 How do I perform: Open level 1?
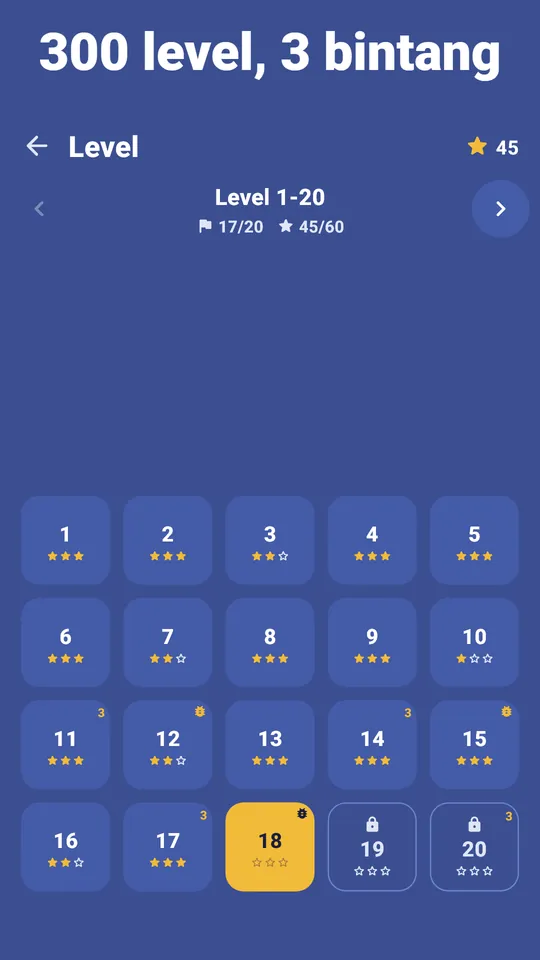click(66, 541)
